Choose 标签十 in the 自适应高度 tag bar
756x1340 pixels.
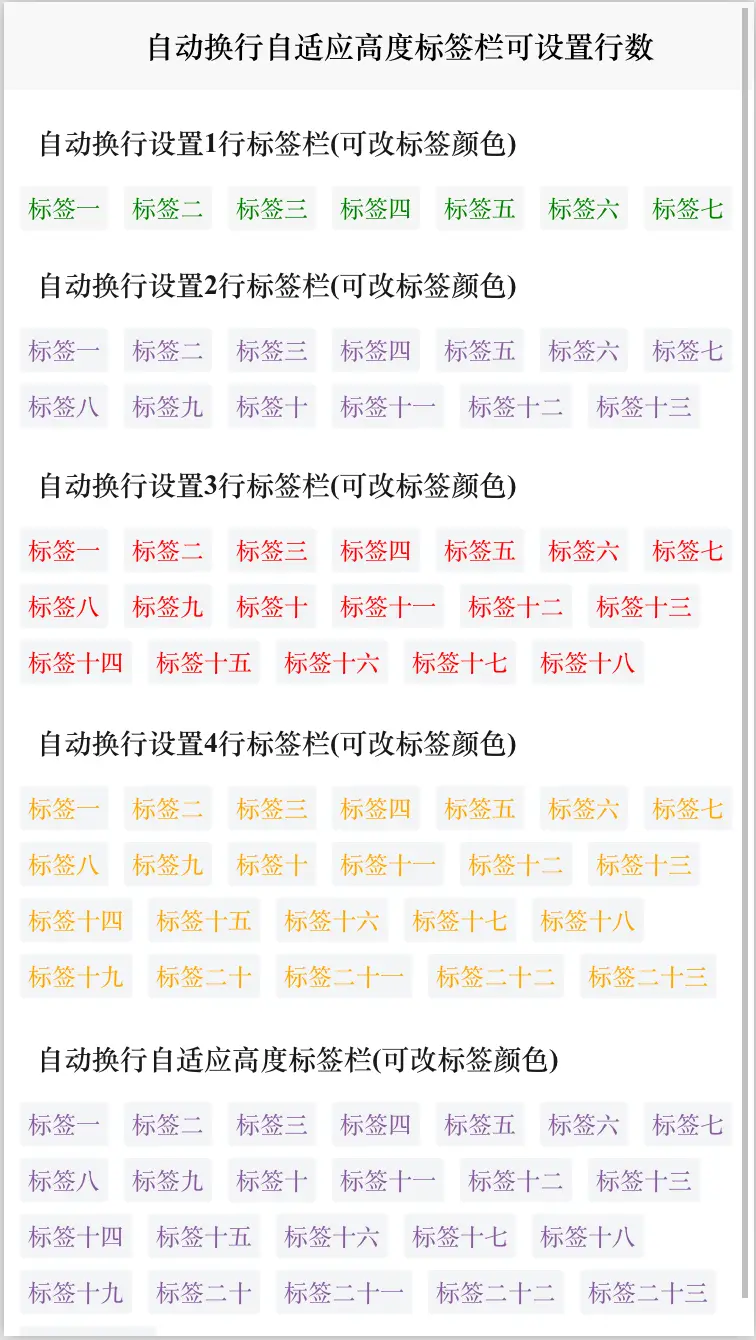coord(272,1180)
